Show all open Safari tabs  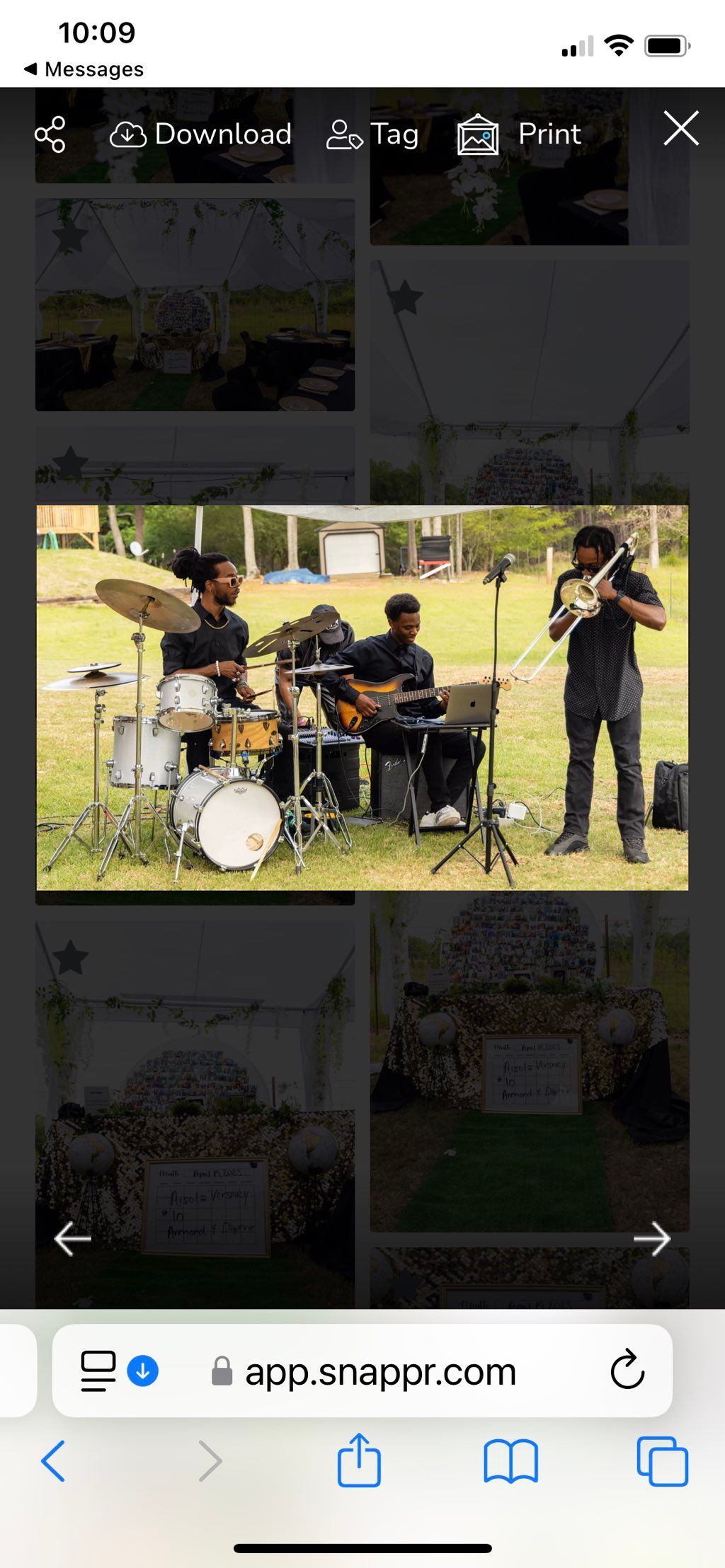[662, 1460]
